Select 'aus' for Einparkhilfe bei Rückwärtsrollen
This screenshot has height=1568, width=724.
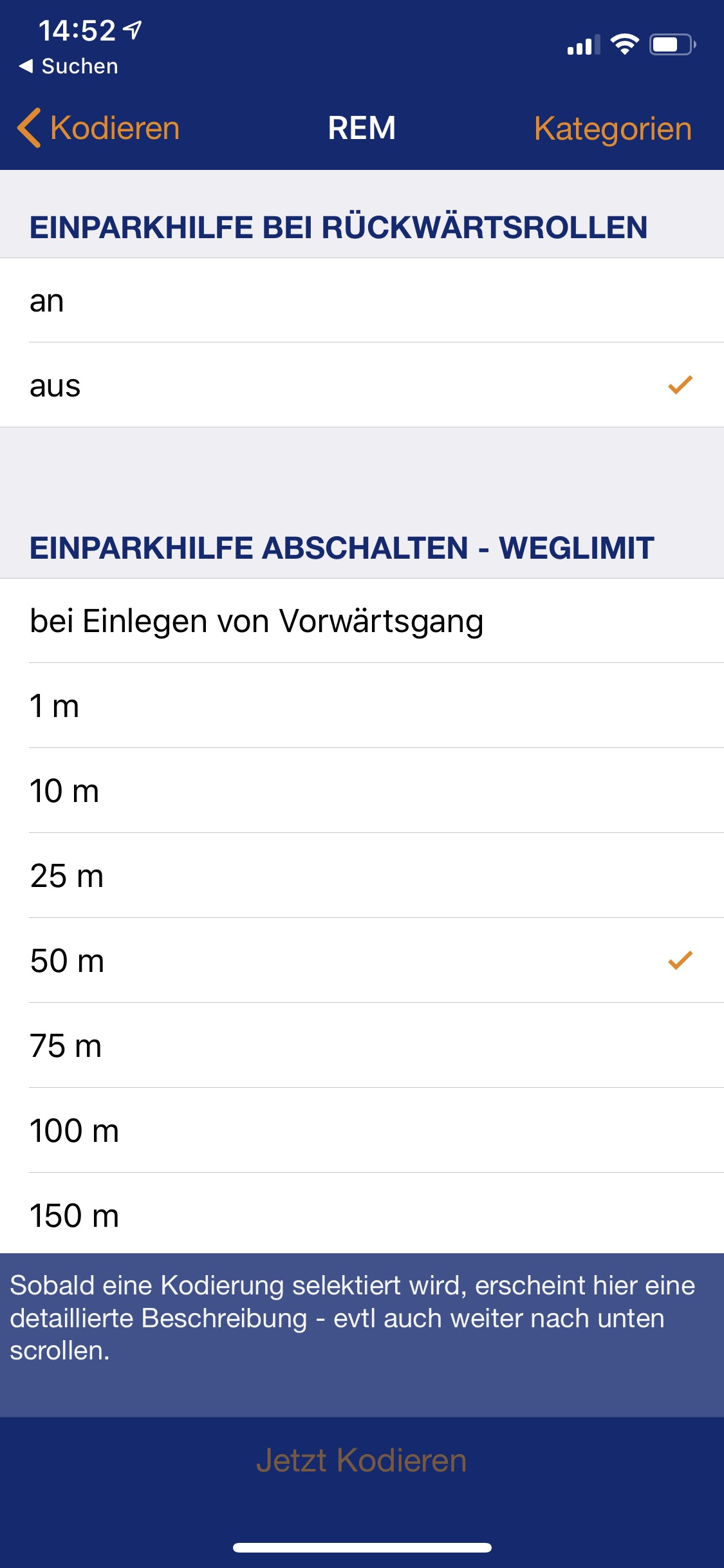coord(362,386)
